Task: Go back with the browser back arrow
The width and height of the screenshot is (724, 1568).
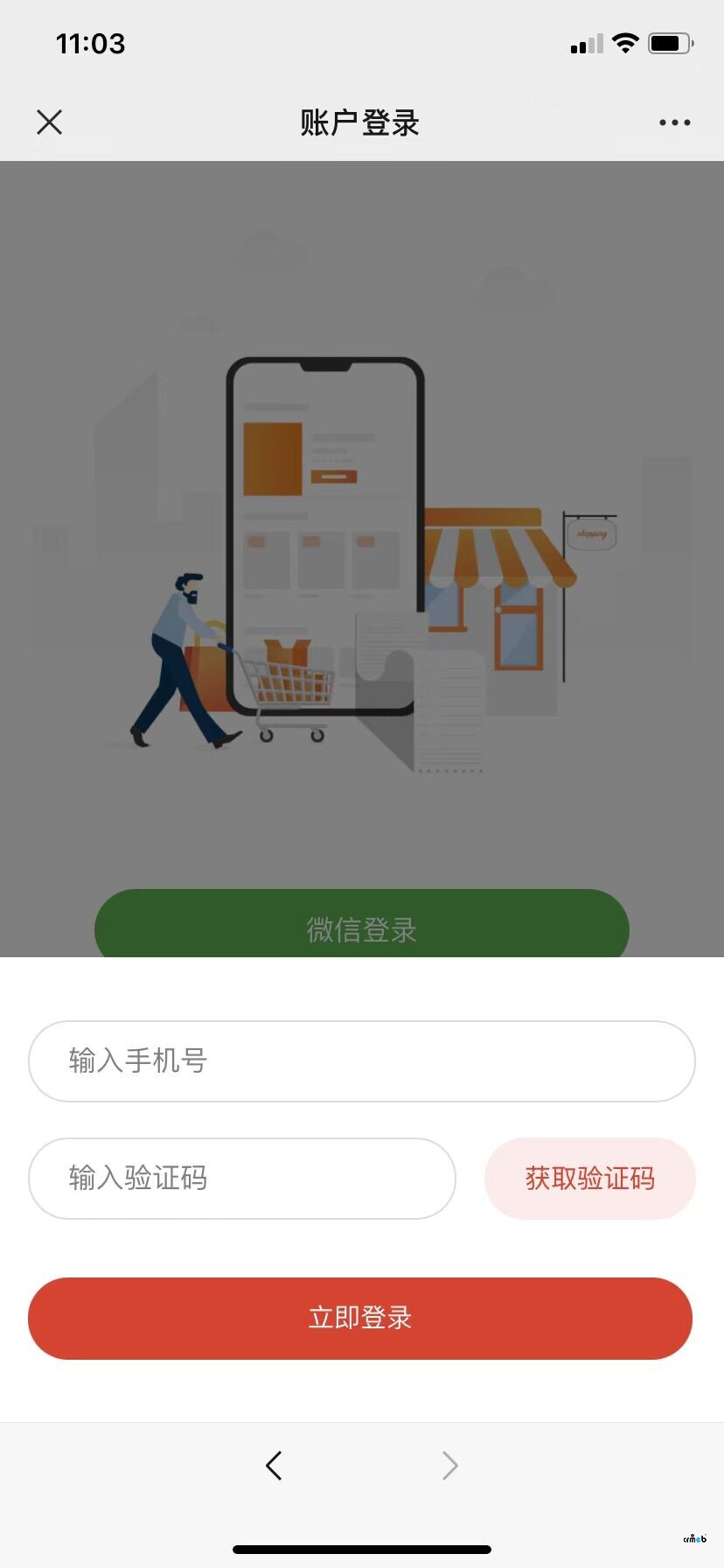Action: [x=274, y=1465]
